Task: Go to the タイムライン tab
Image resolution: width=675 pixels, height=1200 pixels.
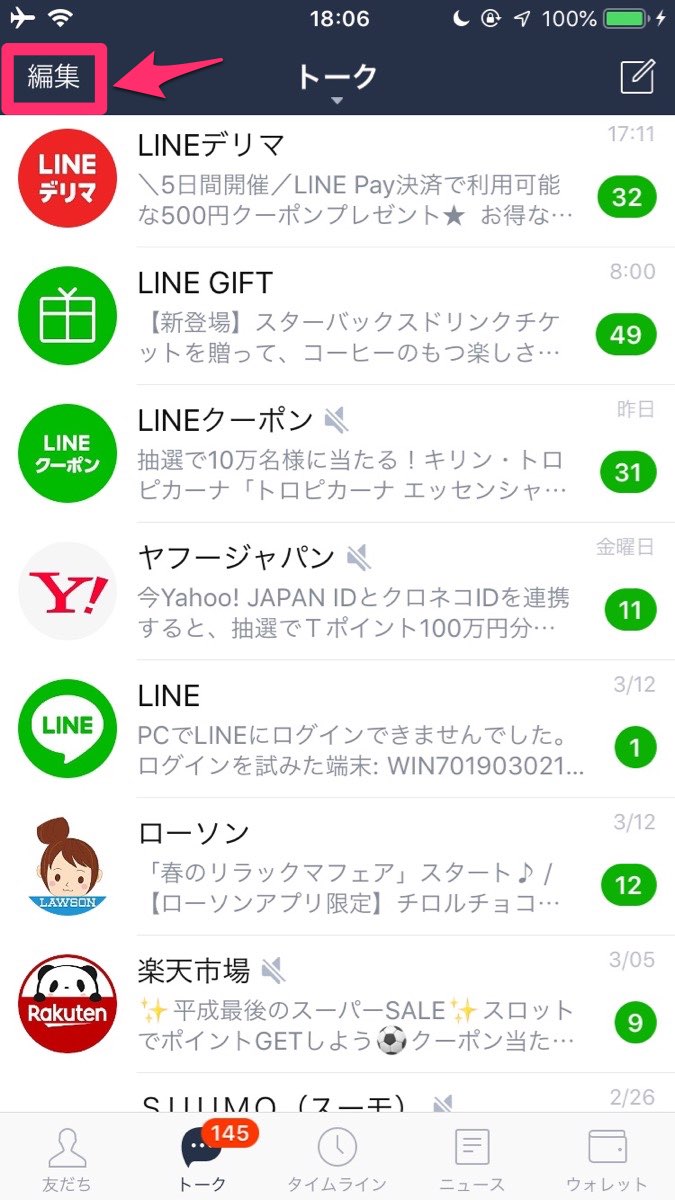Action: click(x=337, y=1160)
